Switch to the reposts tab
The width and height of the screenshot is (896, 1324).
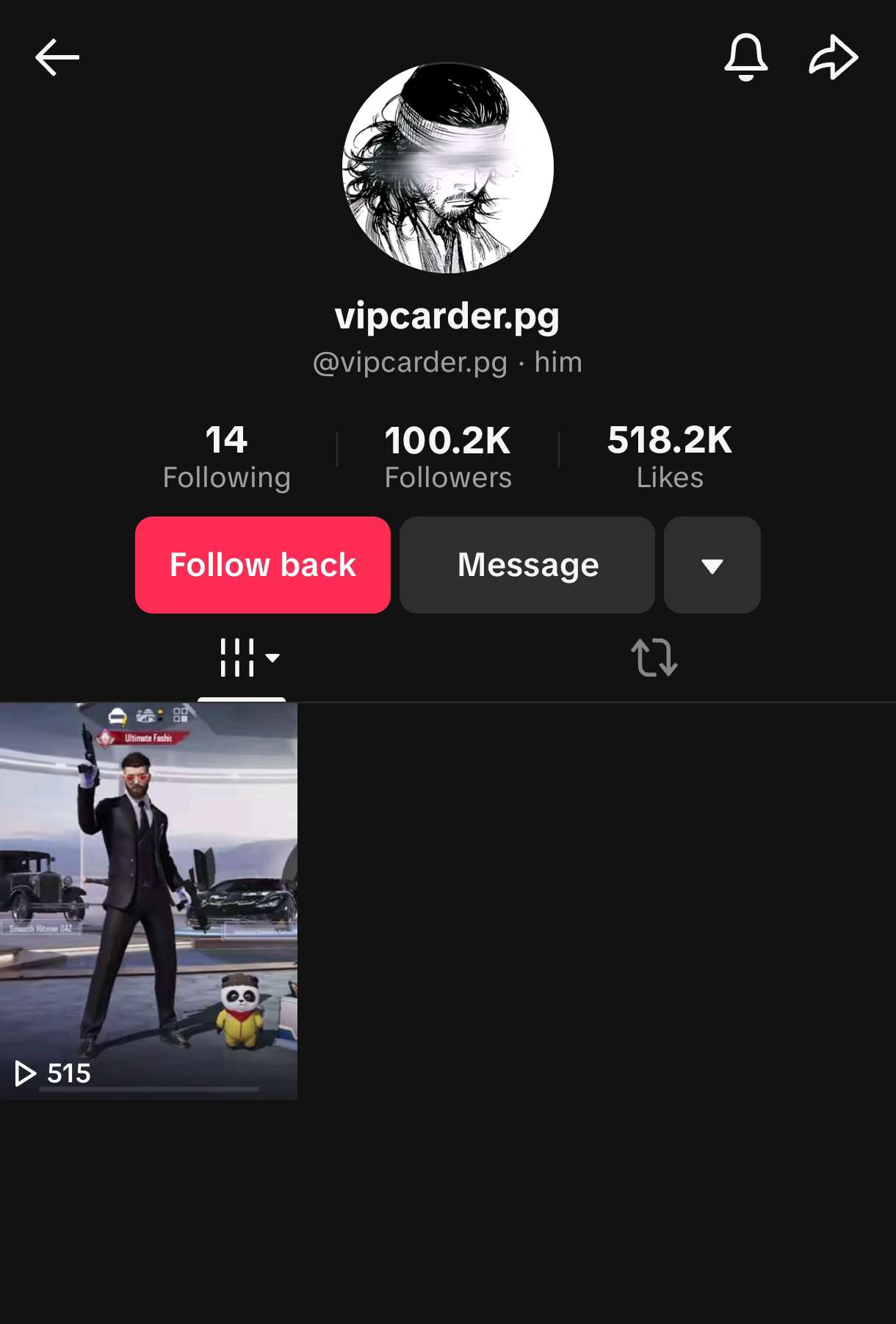point(654,658)
